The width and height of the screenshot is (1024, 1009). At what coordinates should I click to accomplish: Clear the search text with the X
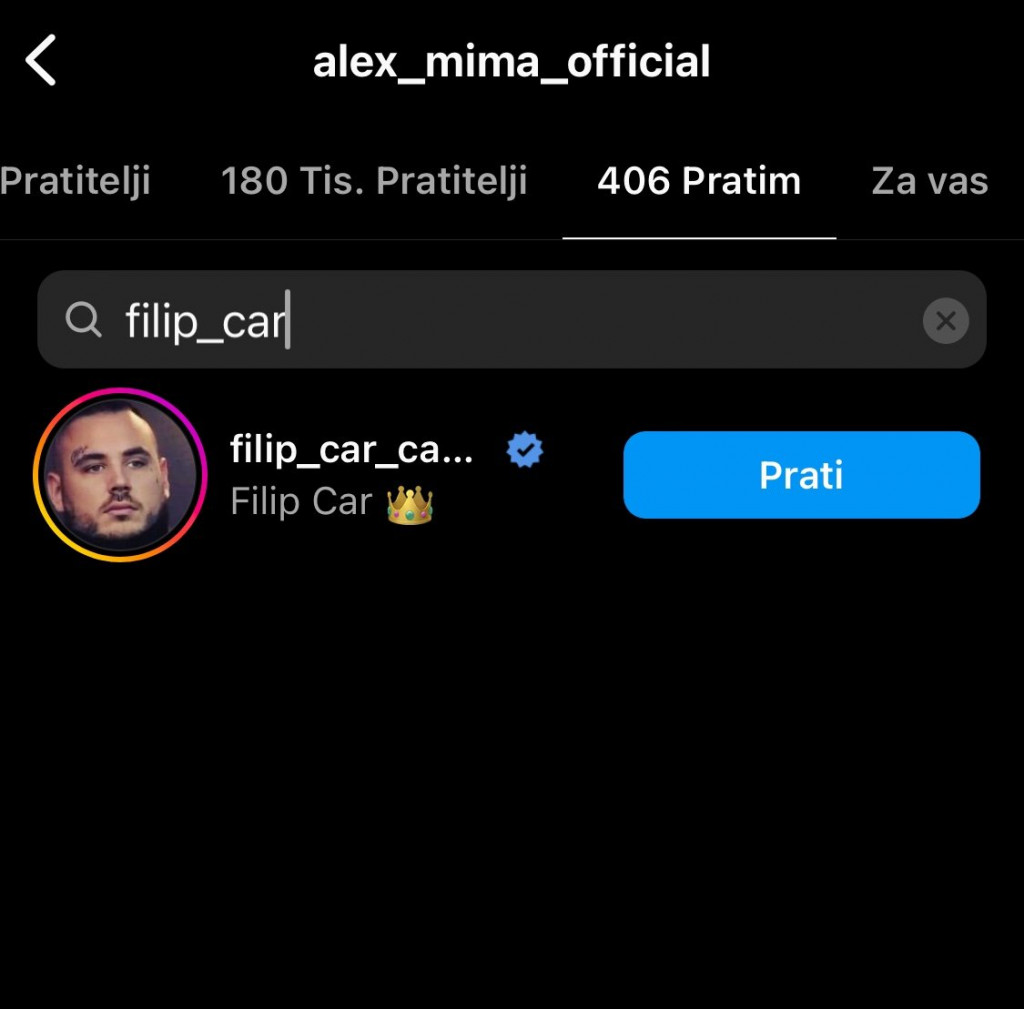coord(945,321)
